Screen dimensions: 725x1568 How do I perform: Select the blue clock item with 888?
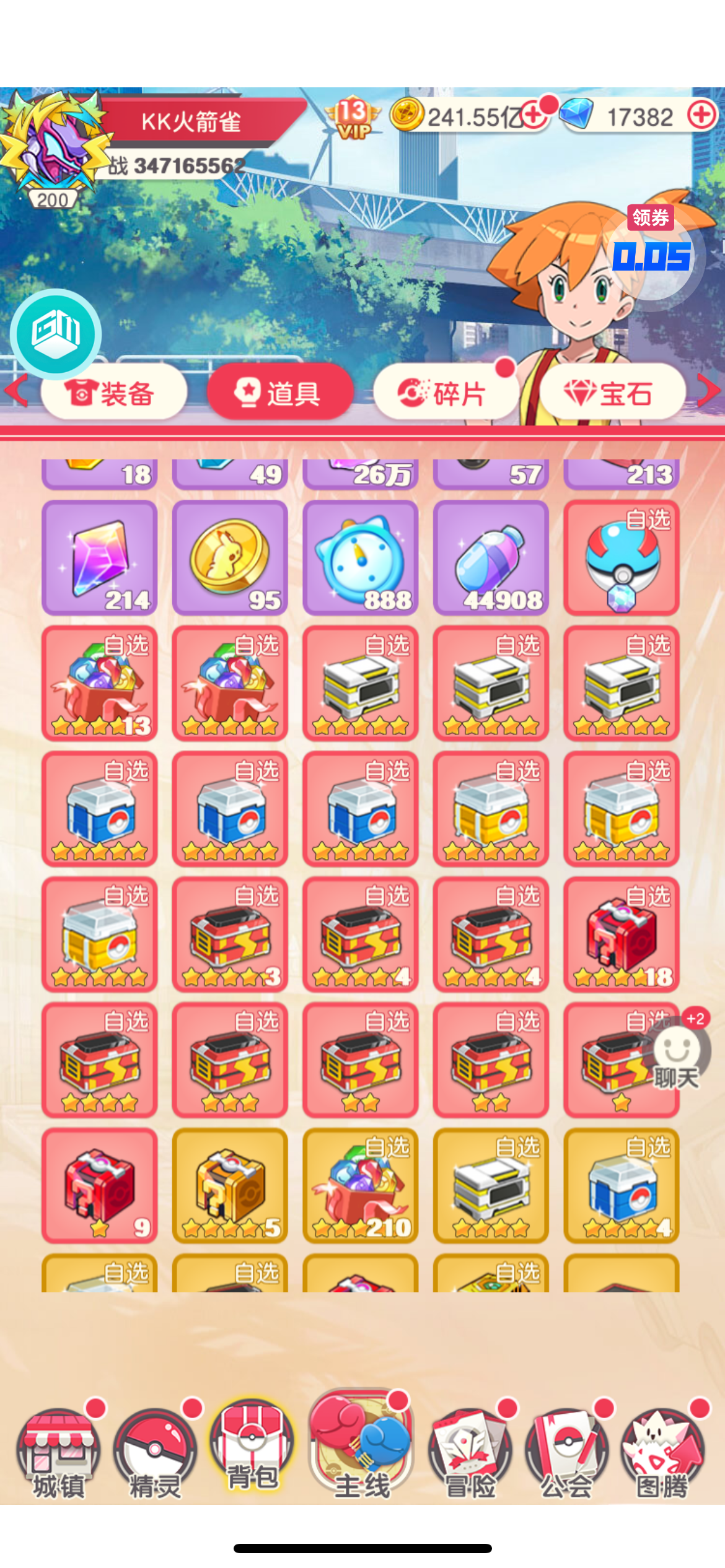[361, 558]
